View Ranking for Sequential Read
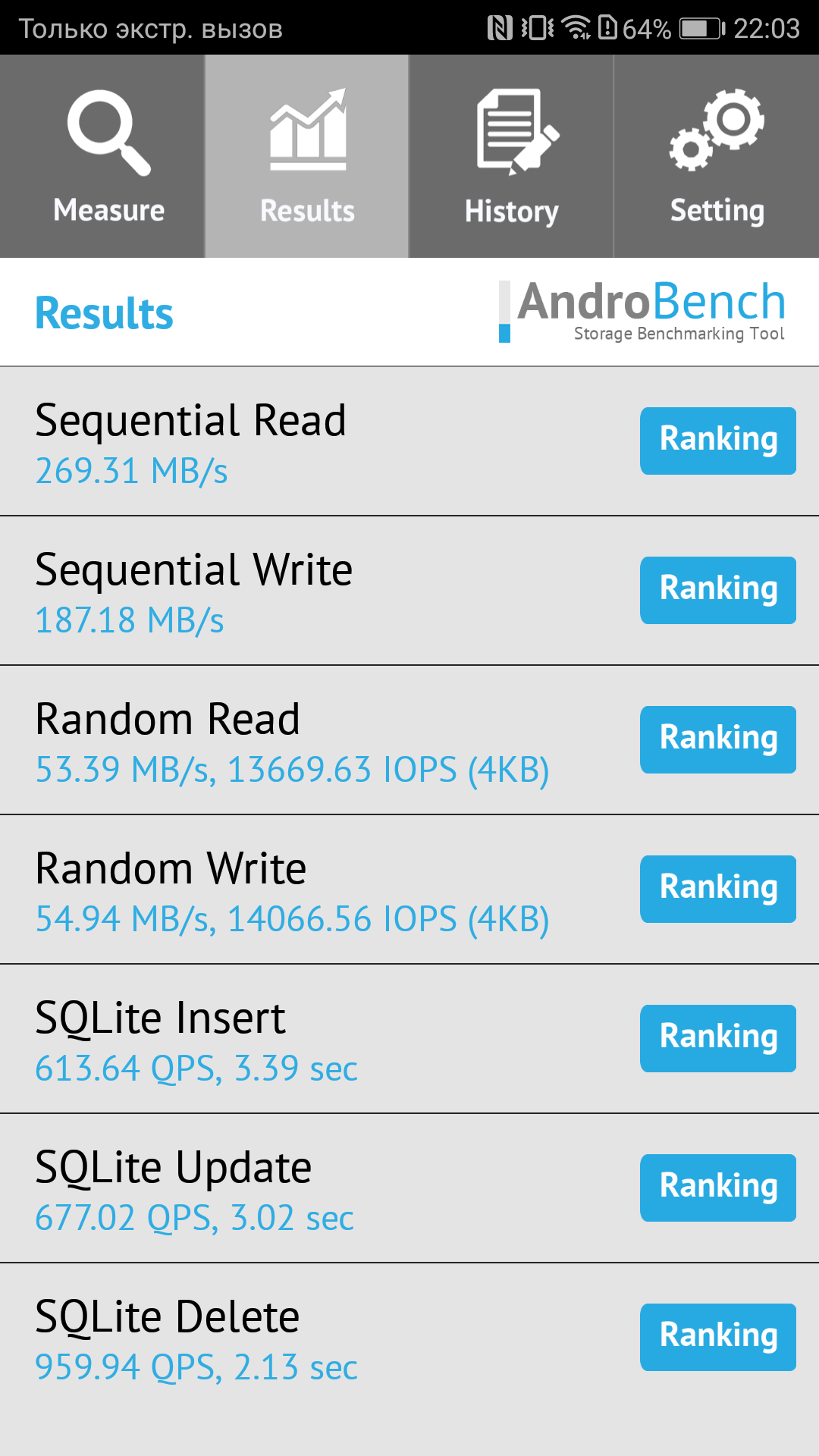Viewport: 819px width, 1456px height. (x=717, y=441)
